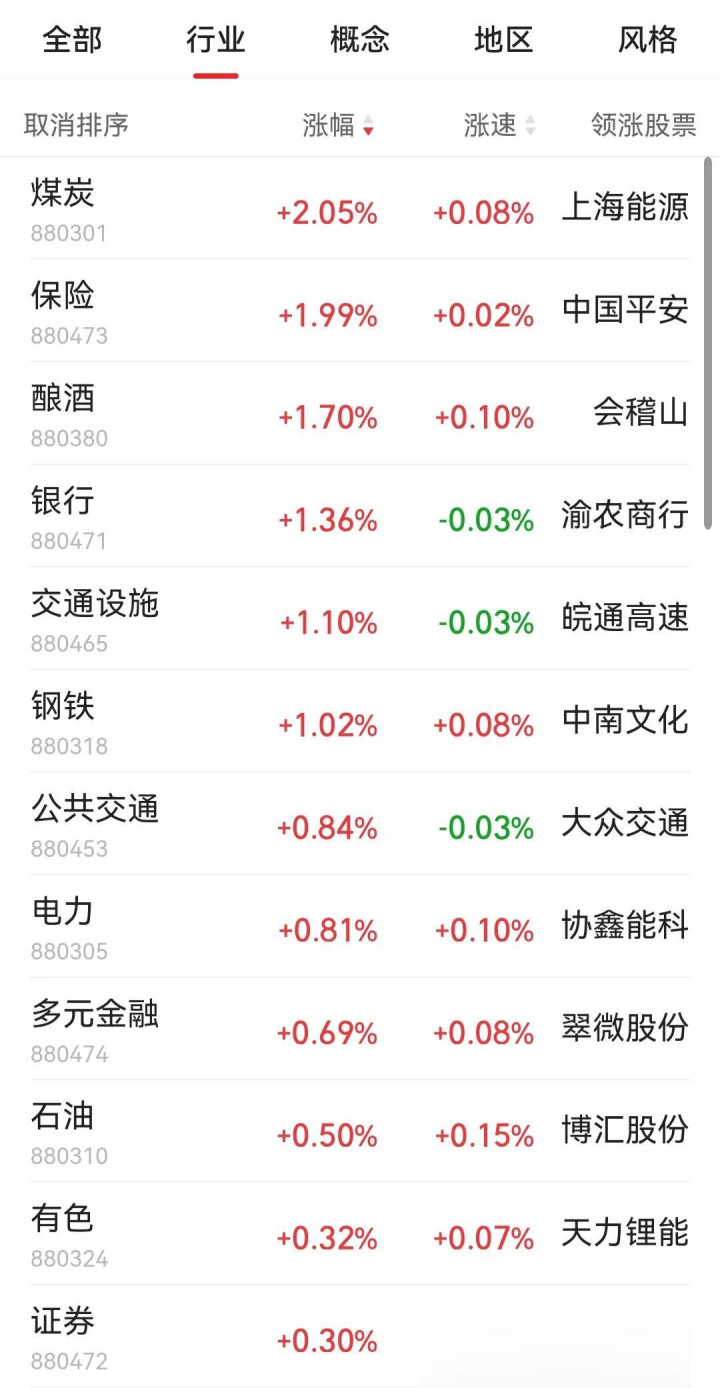This screenshot has width=720, height=1388.
Task: View the 酿酒 sector details
Action: (360, 414)
